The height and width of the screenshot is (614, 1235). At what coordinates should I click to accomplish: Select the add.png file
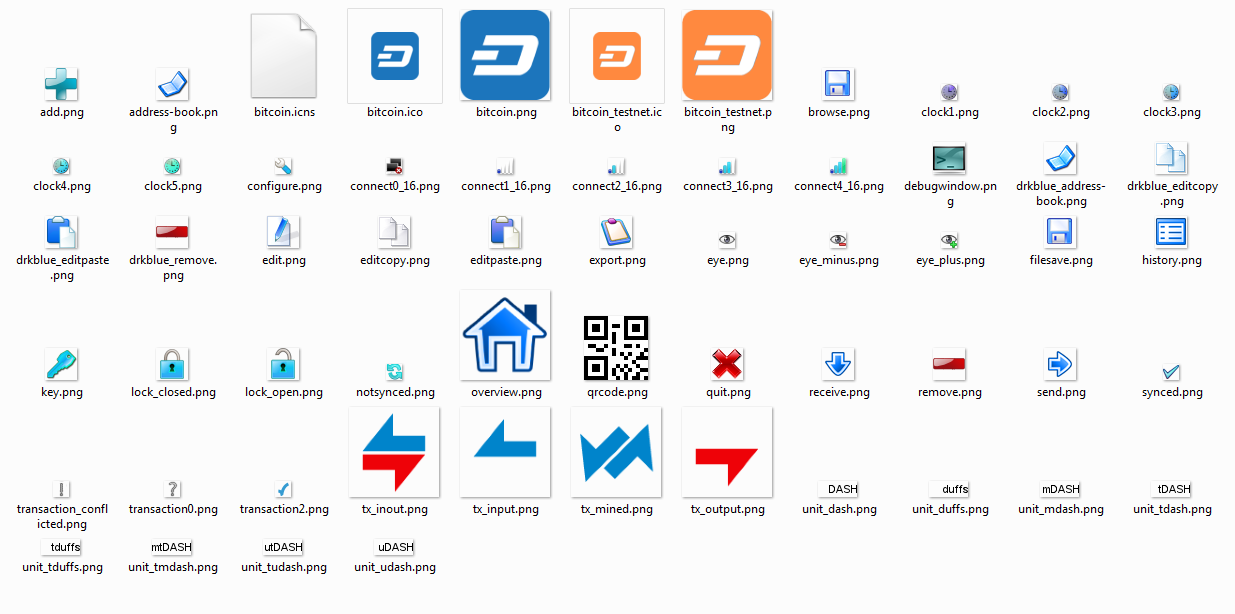(62, 85)
